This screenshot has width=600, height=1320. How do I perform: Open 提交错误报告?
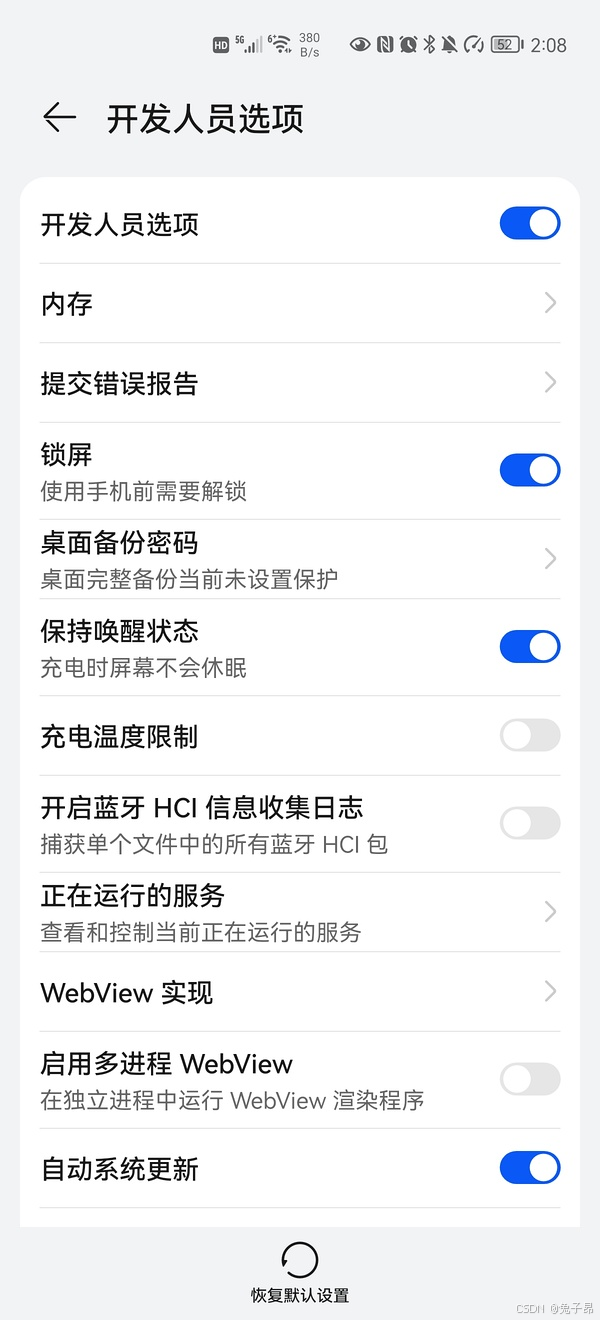pos(300,383)
